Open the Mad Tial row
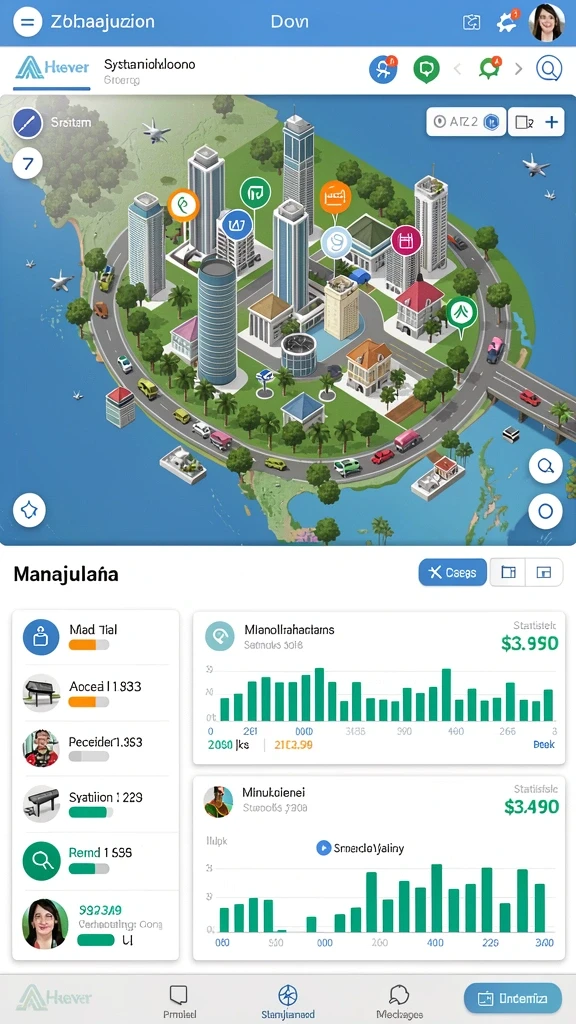The image size is (576, 1024). (x=95, y=637)
